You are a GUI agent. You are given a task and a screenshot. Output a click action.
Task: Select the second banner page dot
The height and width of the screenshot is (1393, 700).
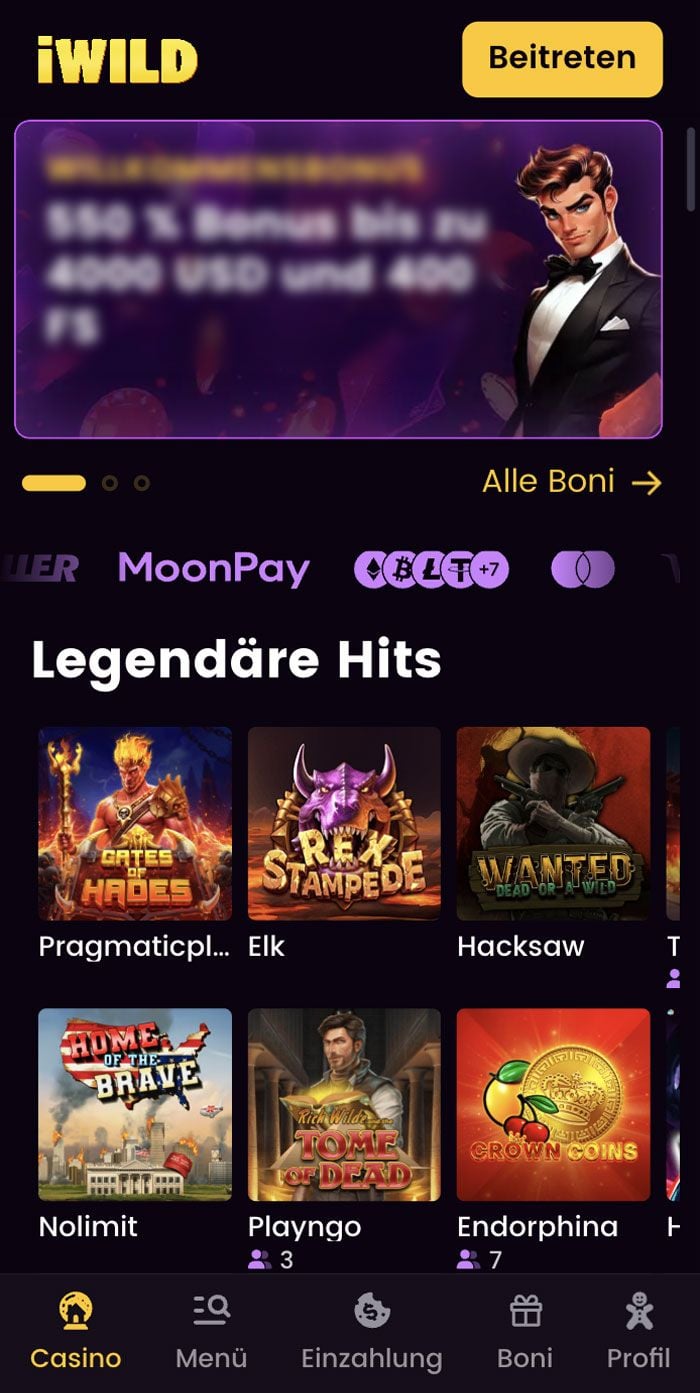(110, 484)
